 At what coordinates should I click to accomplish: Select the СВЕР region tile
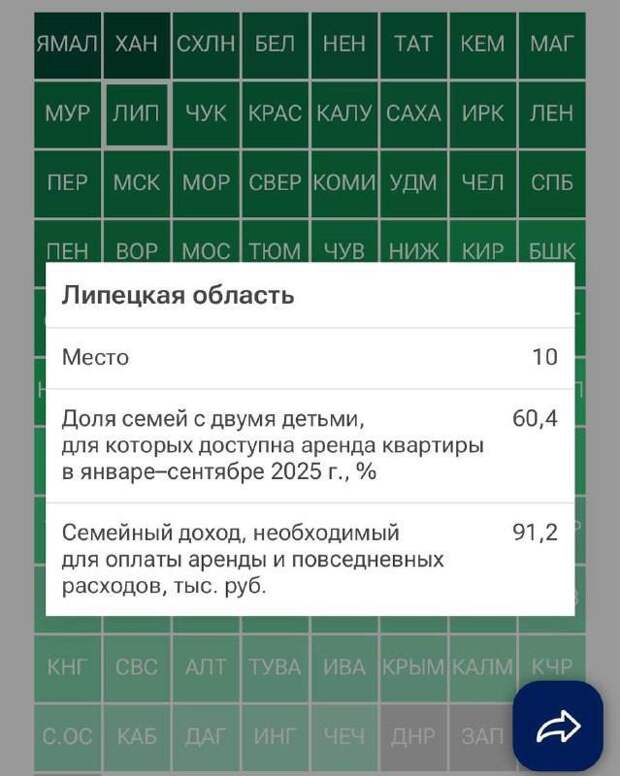[274, 184]
